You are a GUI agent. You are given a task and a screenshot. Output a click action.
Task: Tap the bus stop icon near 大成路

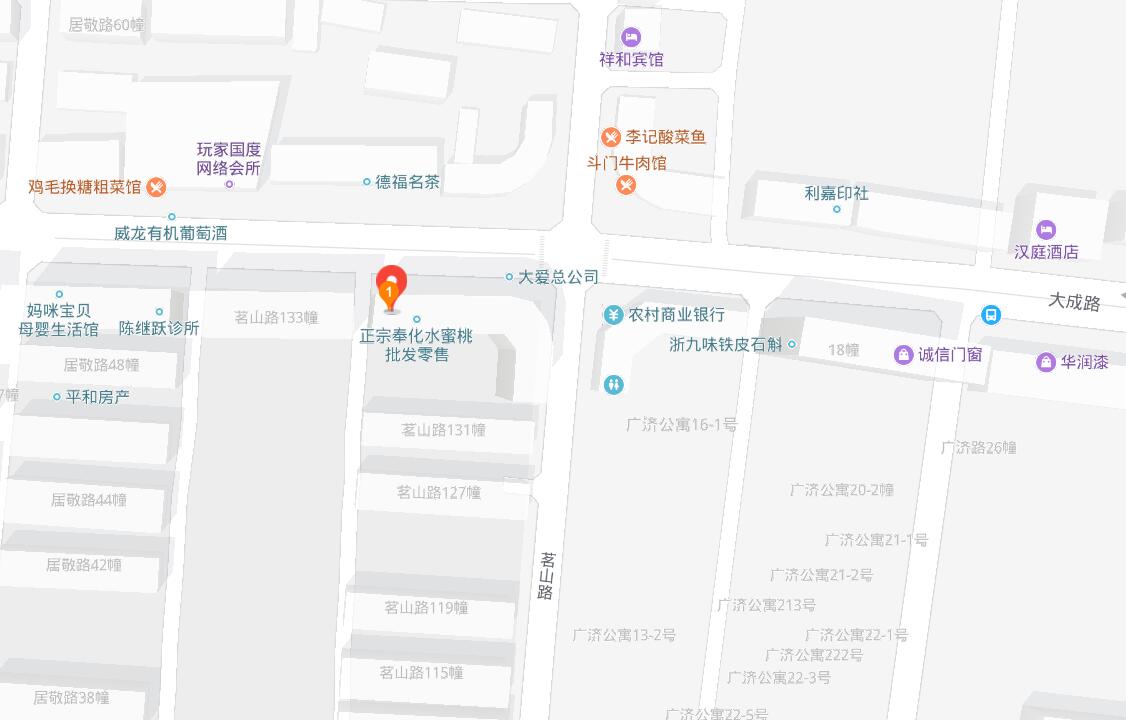pyautogui.click(x=990, y=315)
